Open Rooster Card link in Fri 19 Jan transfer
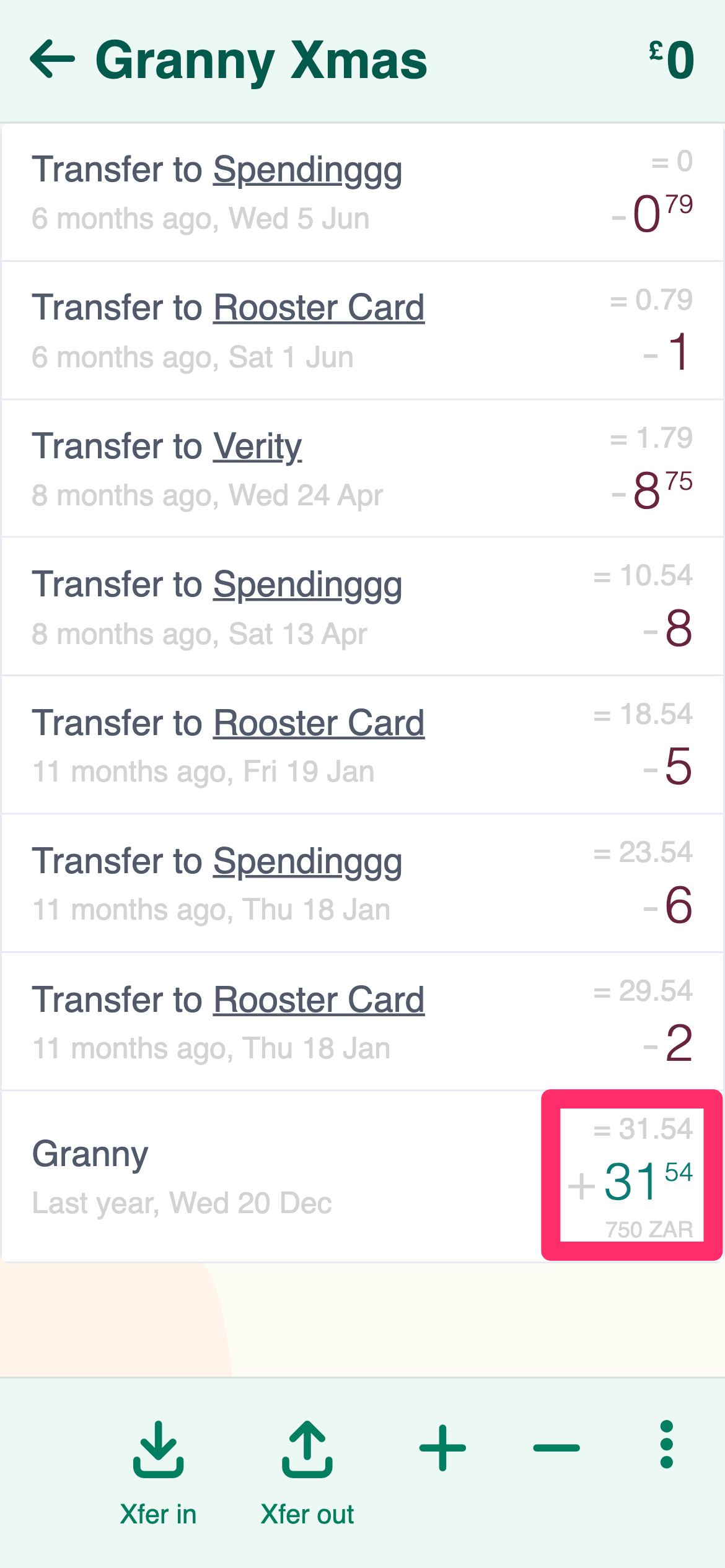 319,723
